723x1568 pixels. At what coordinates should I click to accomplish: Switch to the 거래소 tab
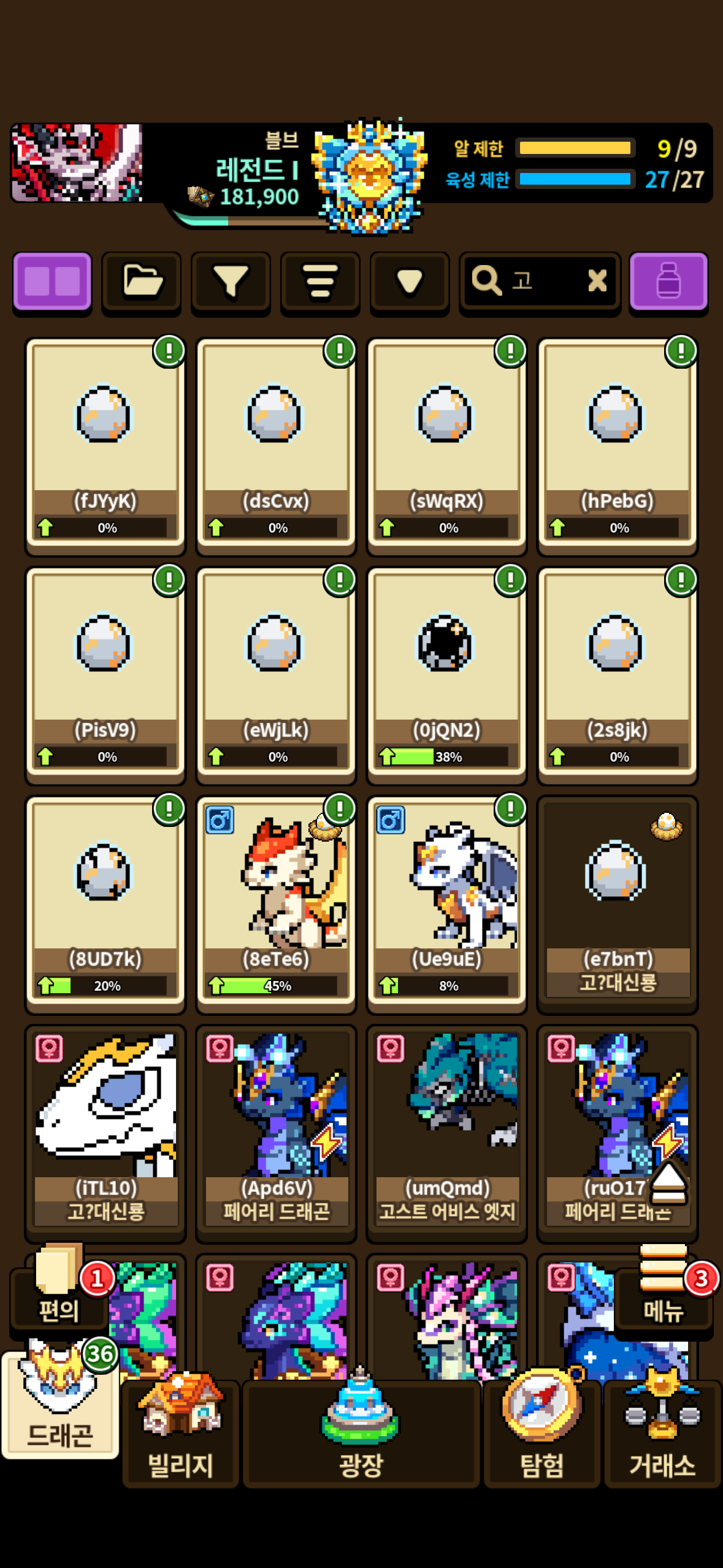pyautogui.click(x=662, y=1431)
